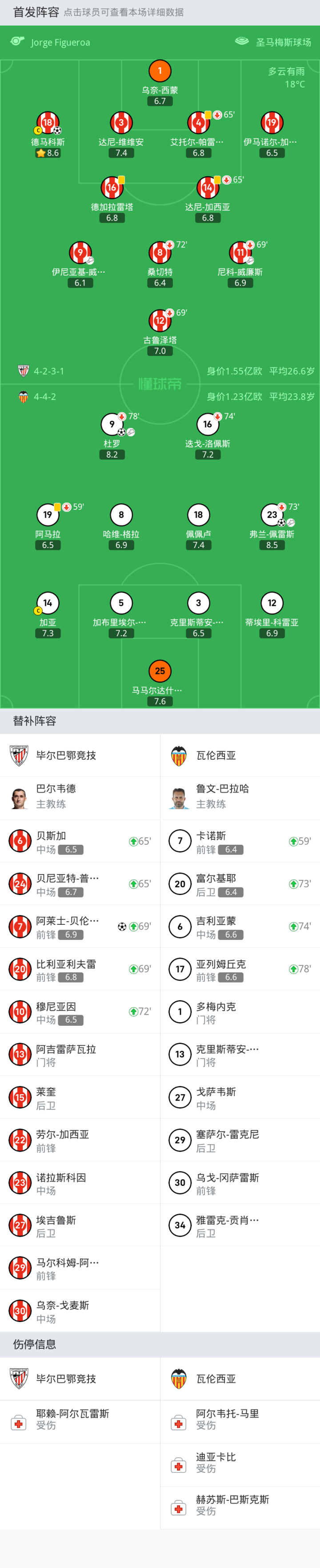
Task: Tap striker 古鲁泽塔 number 12
Action: (x=160, y=332)
